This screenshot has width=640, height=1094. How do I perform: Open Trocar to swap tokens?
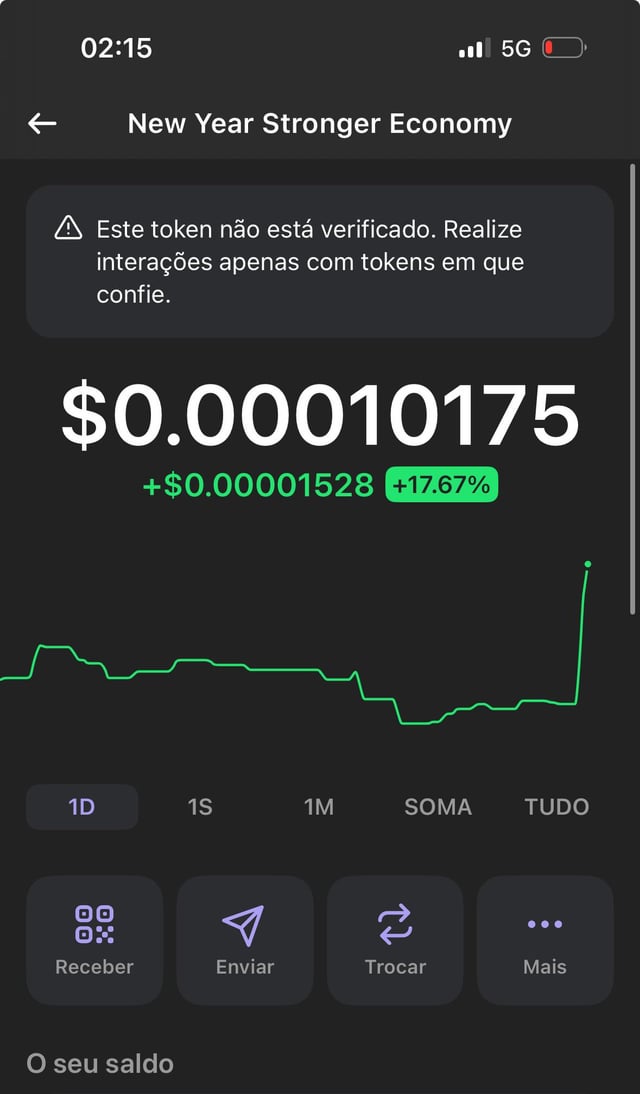395,940
